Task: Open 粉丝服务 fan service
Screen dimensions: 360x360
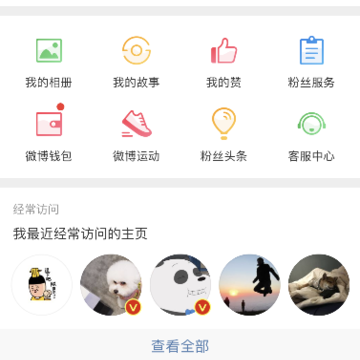Action: [x=311, y=62]
